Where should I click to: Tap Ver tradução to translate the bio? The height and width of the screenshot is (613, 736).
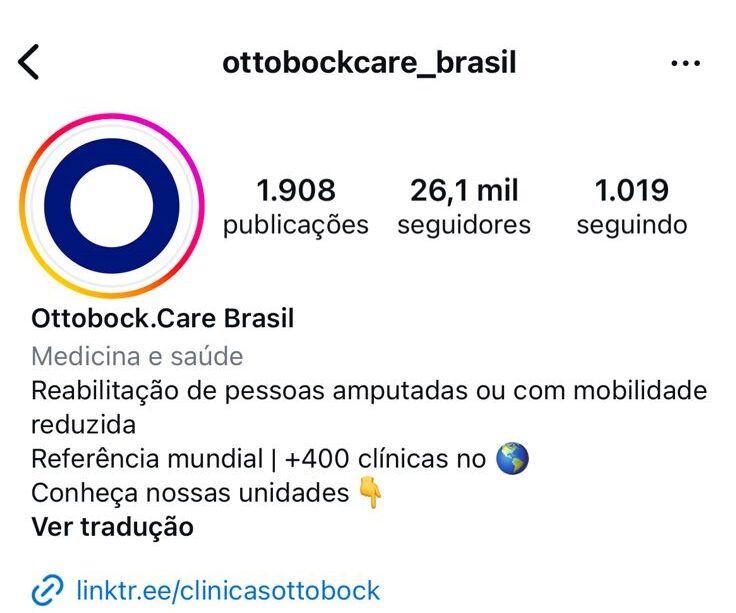point(112,526)
